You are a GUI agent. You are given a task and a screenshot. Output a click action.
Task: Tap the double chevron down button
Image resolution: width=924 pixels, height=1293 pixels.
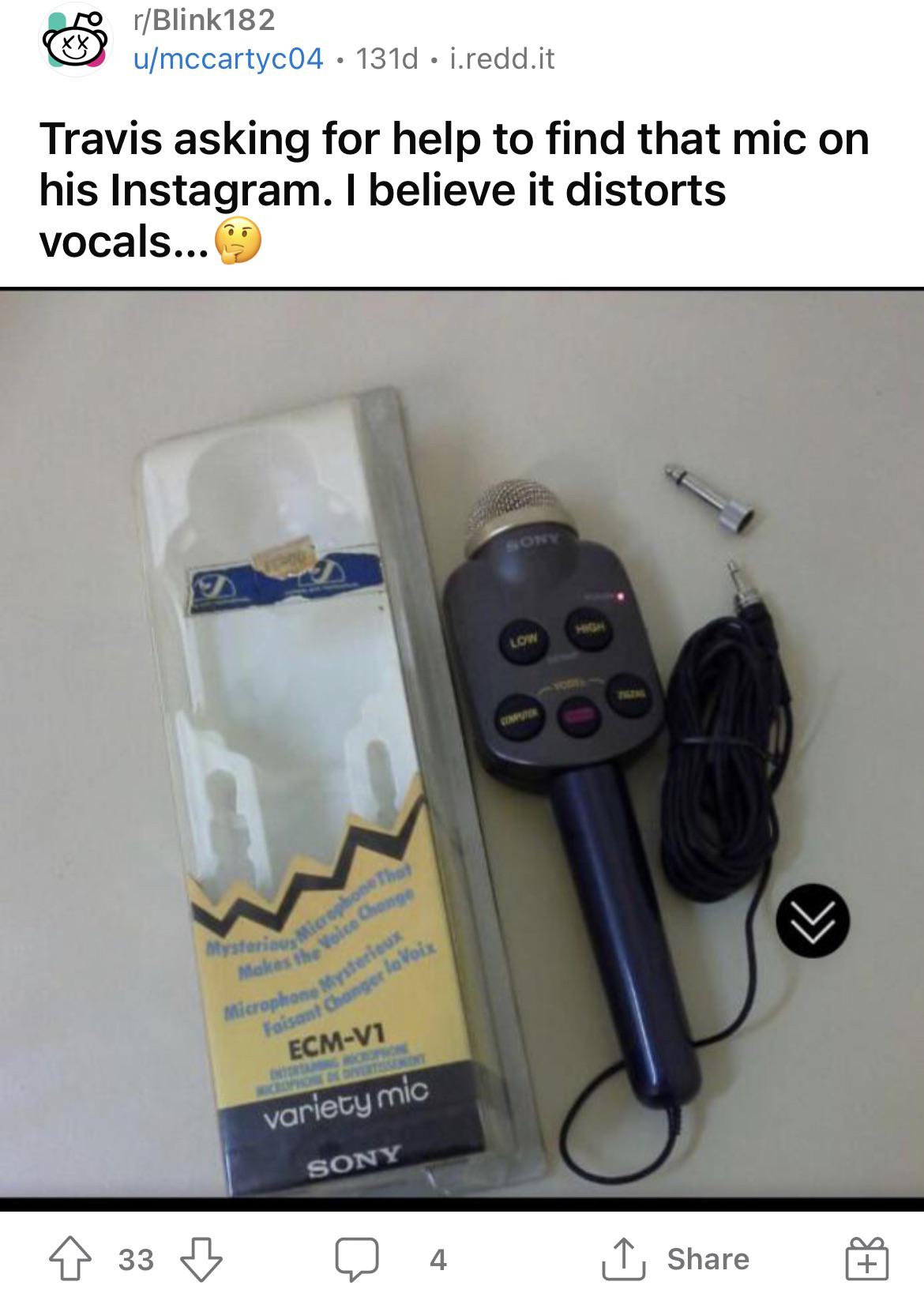click(812, 920)
